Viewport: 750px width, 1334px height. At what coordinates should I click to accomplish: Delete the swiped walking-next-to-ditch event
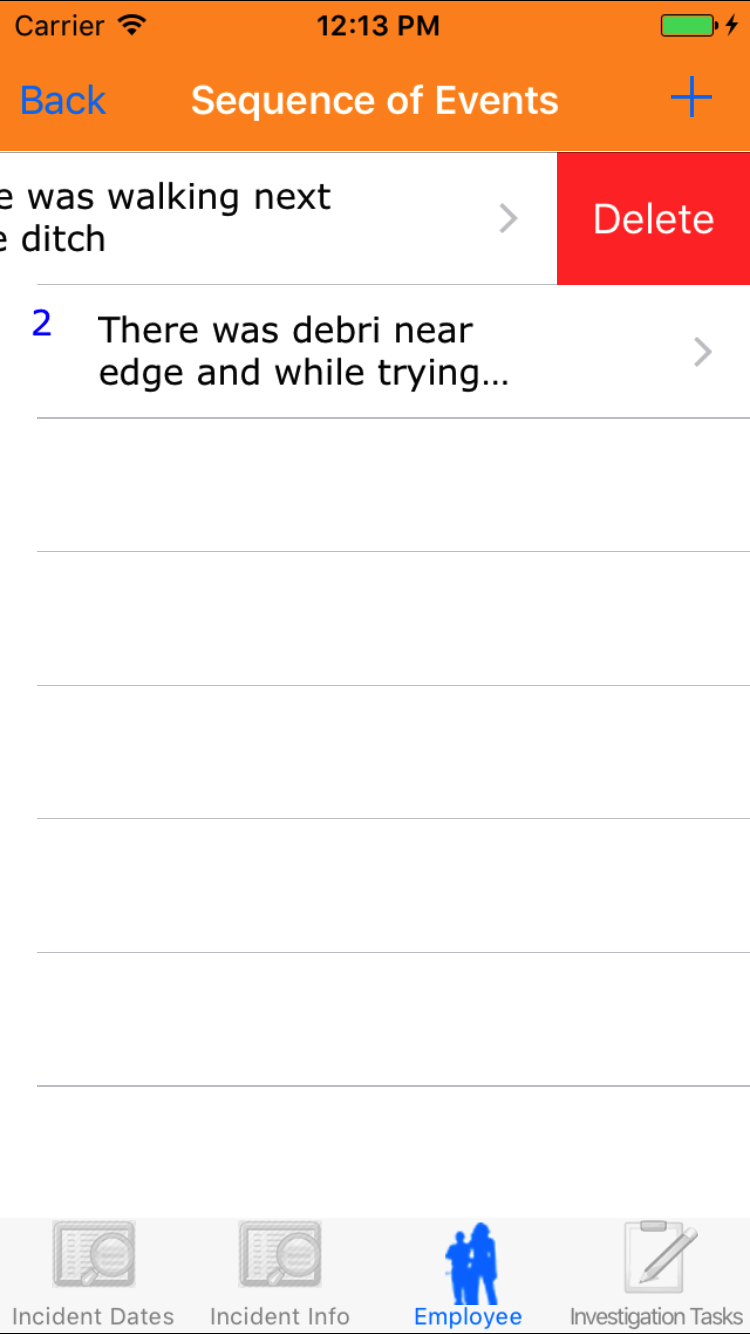click(653, 219)
